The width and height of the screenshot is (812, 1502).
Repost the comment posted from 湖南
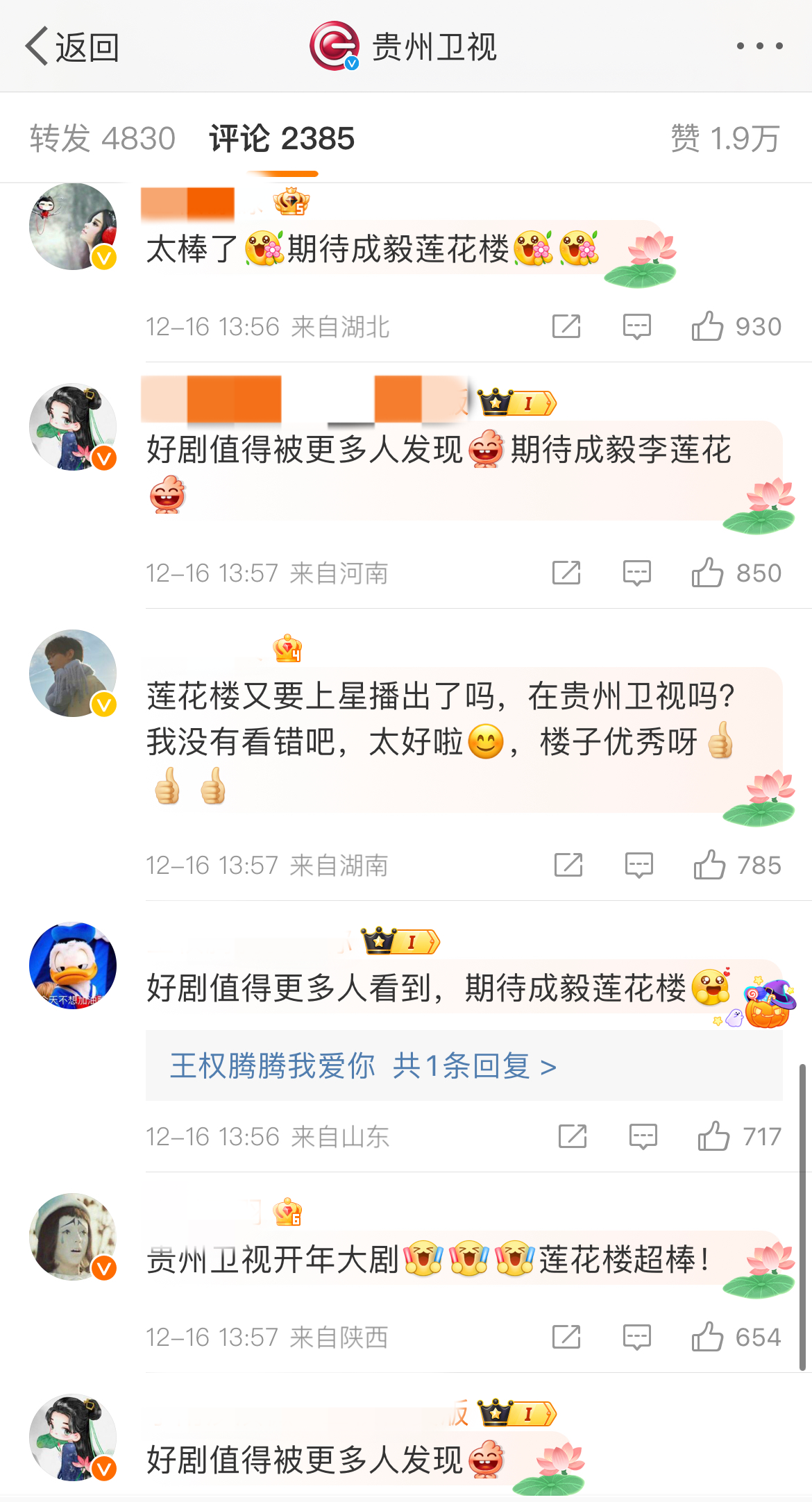pyautogui.click(x=568, y=866)
